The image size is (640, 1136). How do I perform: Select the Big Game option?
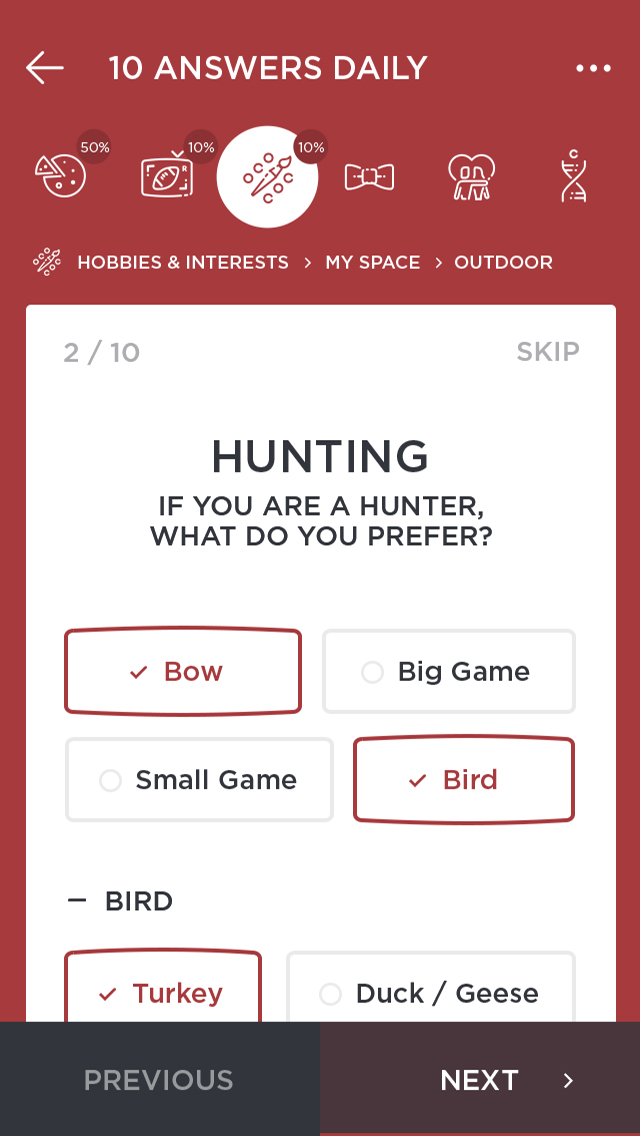448,672
